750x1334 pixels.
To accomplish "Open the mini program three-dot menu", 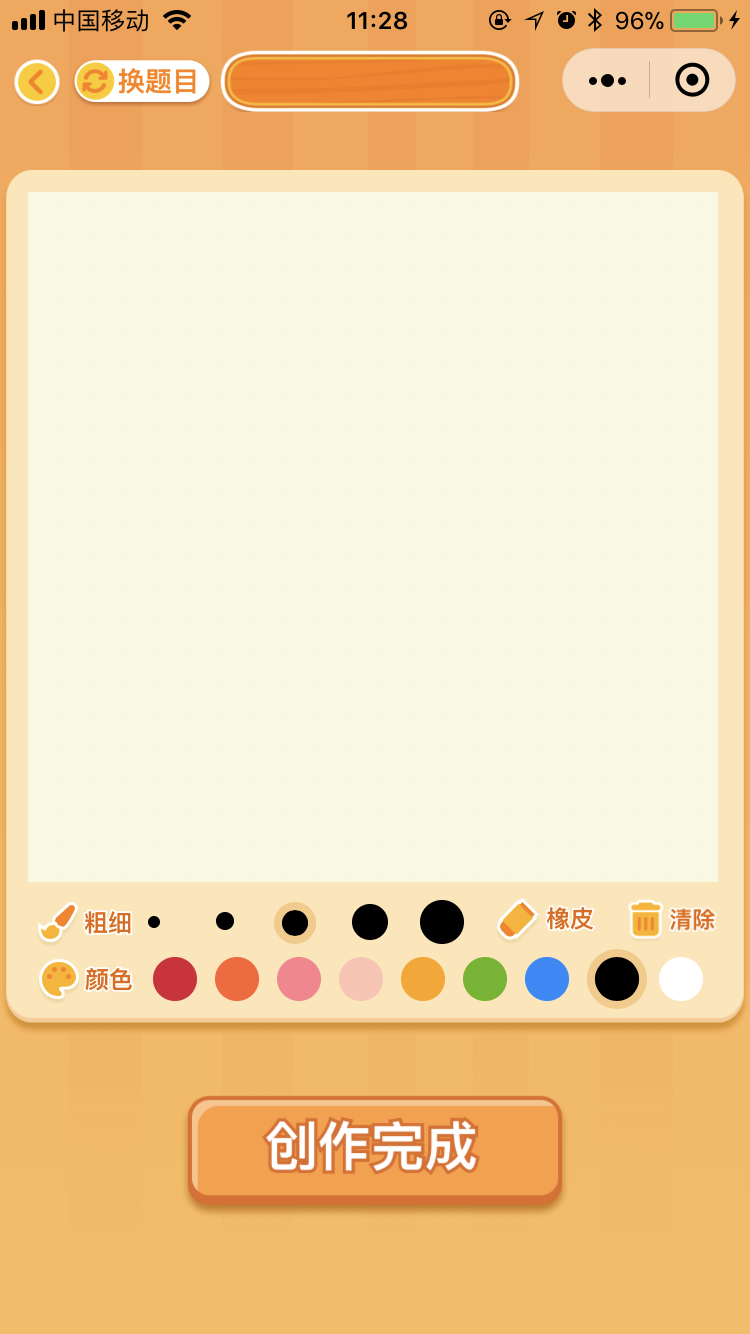I will pos(607,80).
